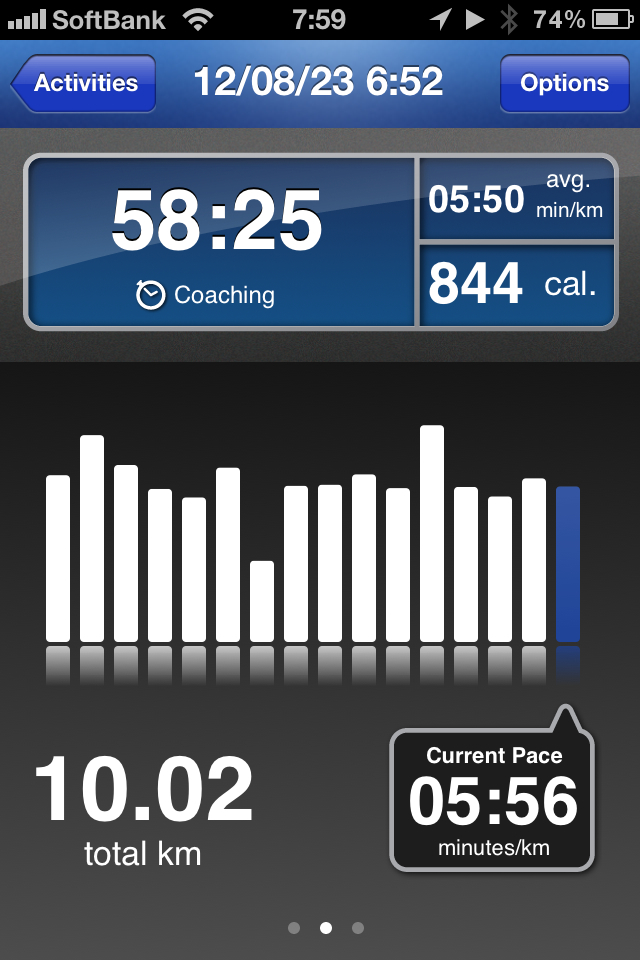The height and width of the screenshot is (960, 640).
Task: Jump to the third page dot
Action: pyautogui.click(x=358, y=928)
